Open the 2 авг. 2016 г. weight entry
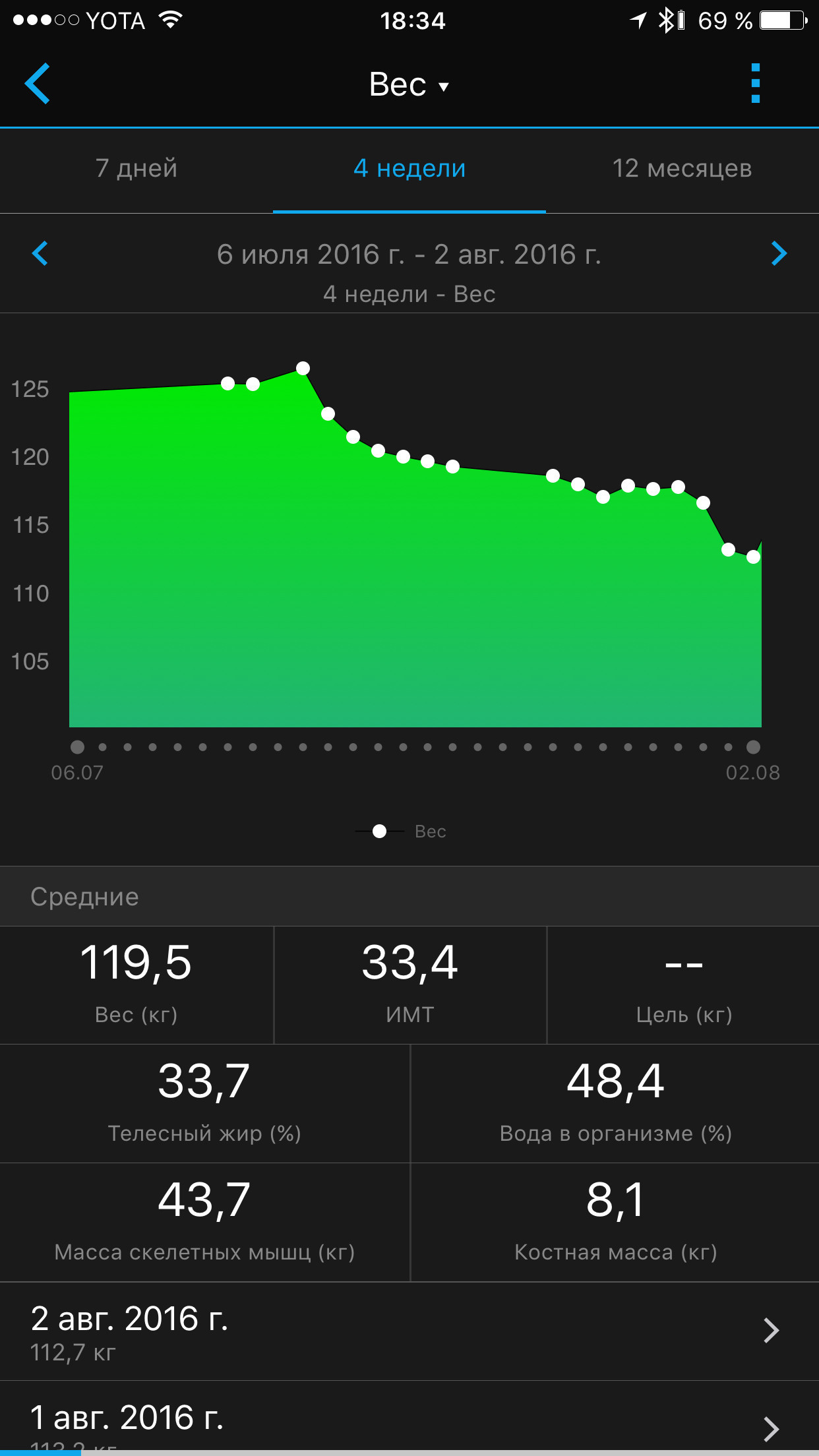 click(409, 1331)
